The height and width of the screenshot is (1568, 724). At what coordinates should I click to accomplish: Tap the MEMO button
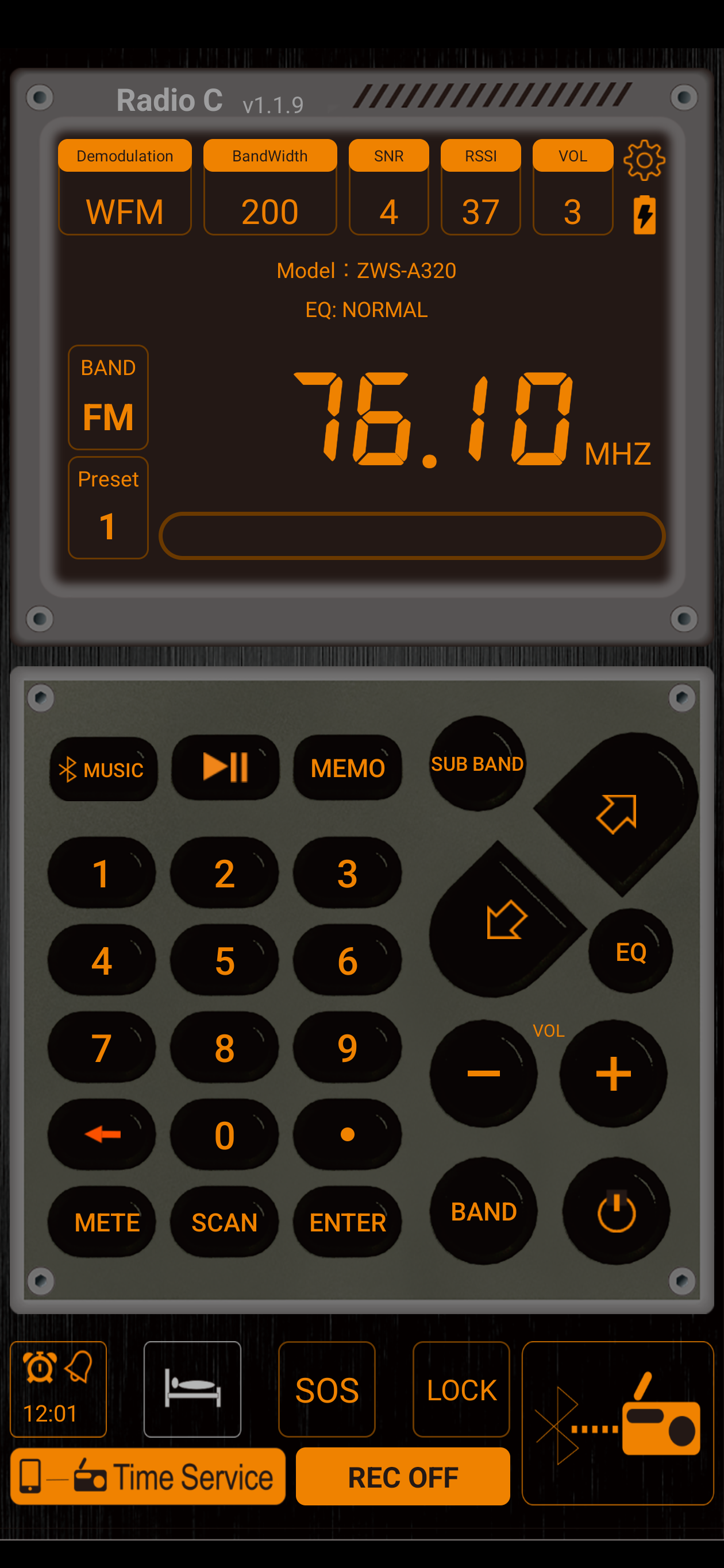point(347,767)
